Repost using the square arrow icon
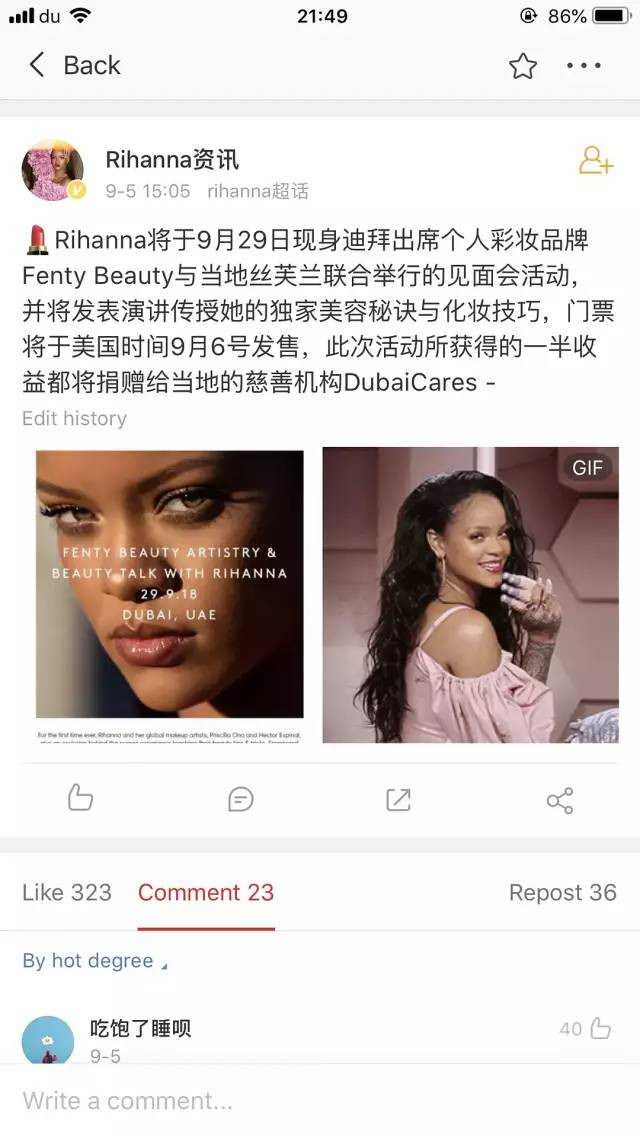Viewport: 640px width, 1138px height. click(398, 800)
